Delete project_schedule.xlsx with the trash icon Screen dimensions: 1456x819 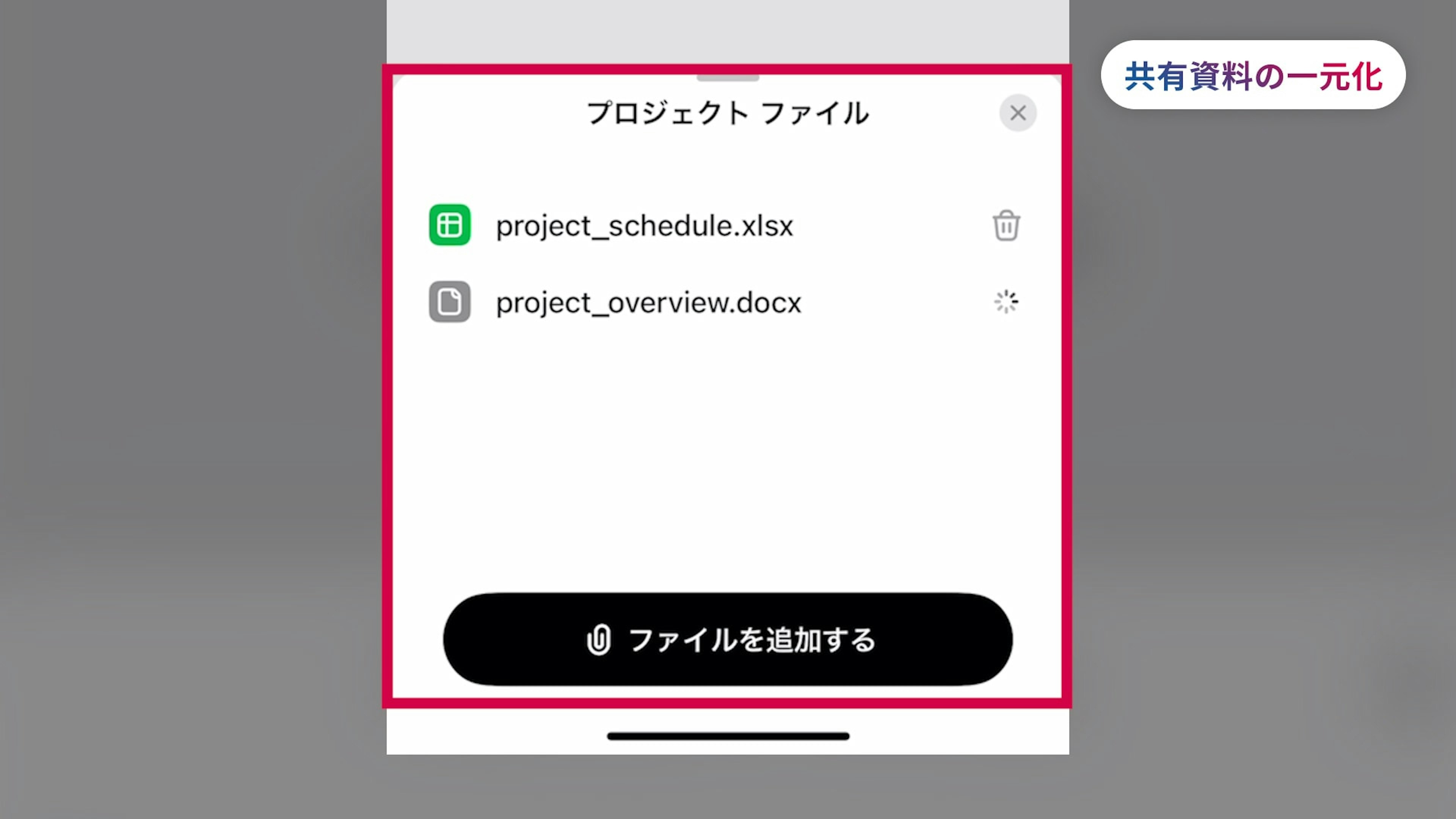coord(1006,226)
